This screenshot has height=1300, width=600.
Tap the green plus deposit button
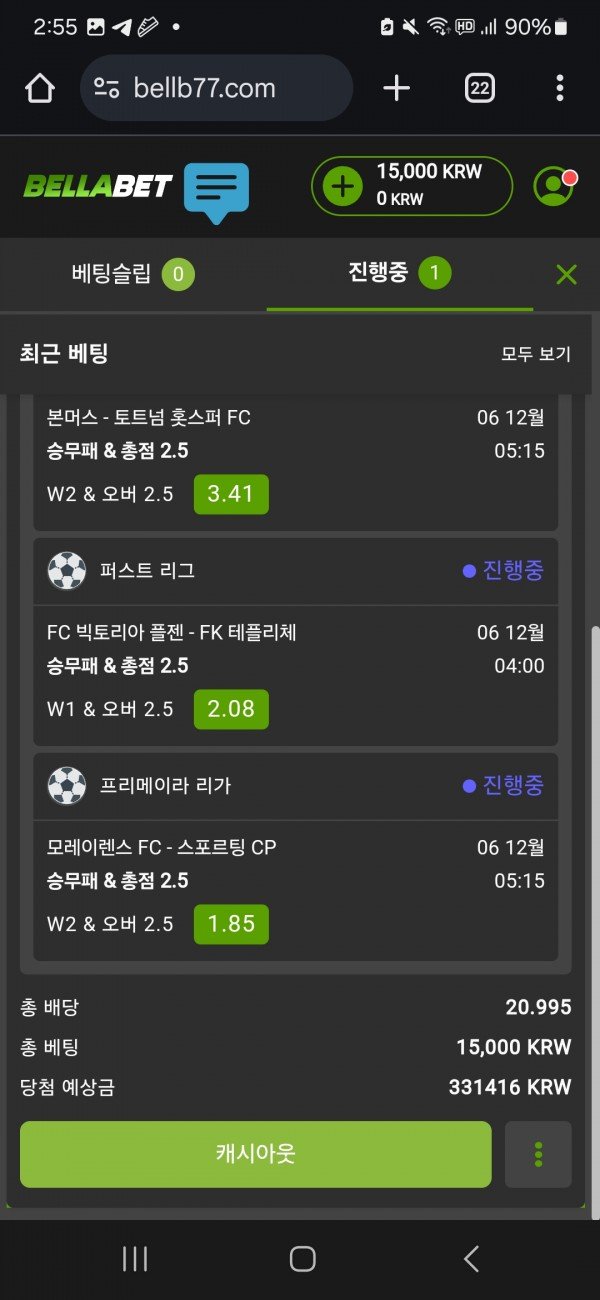click(343, 186)
